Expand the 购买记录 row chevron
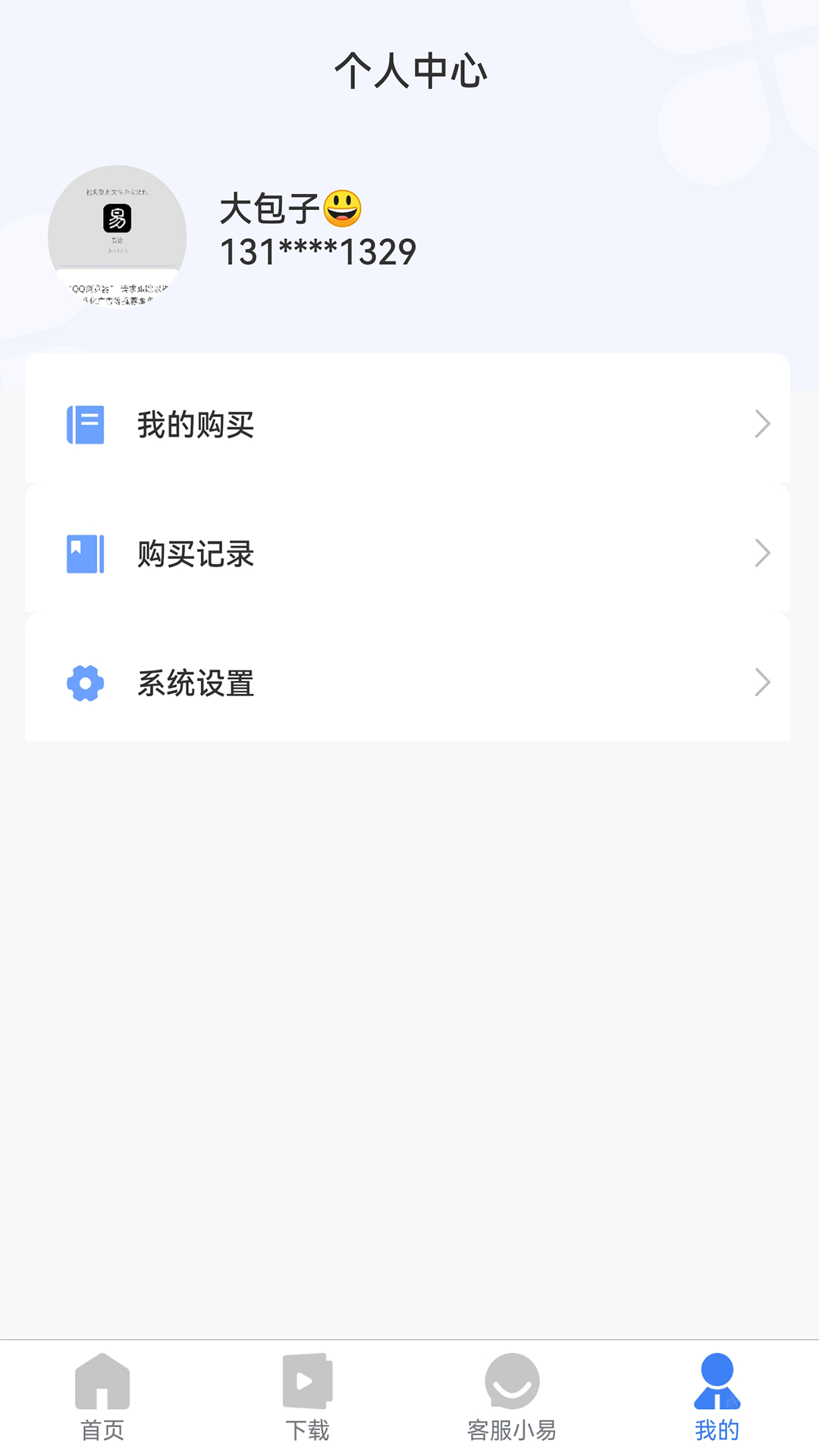The width and height of the screenshot is (819, 1456). pos(764,554)
